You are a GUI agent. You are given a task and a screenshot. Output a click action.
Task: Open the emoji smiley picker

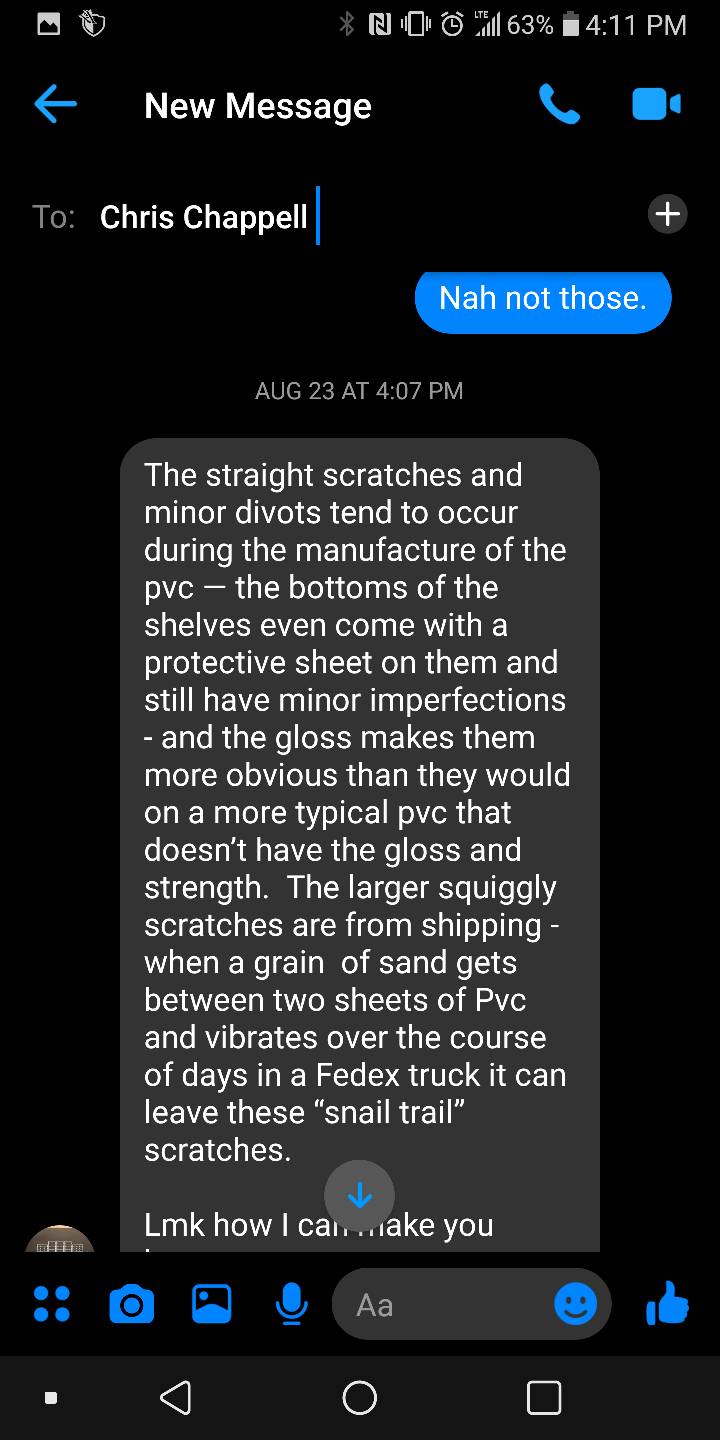(575, 1304)
